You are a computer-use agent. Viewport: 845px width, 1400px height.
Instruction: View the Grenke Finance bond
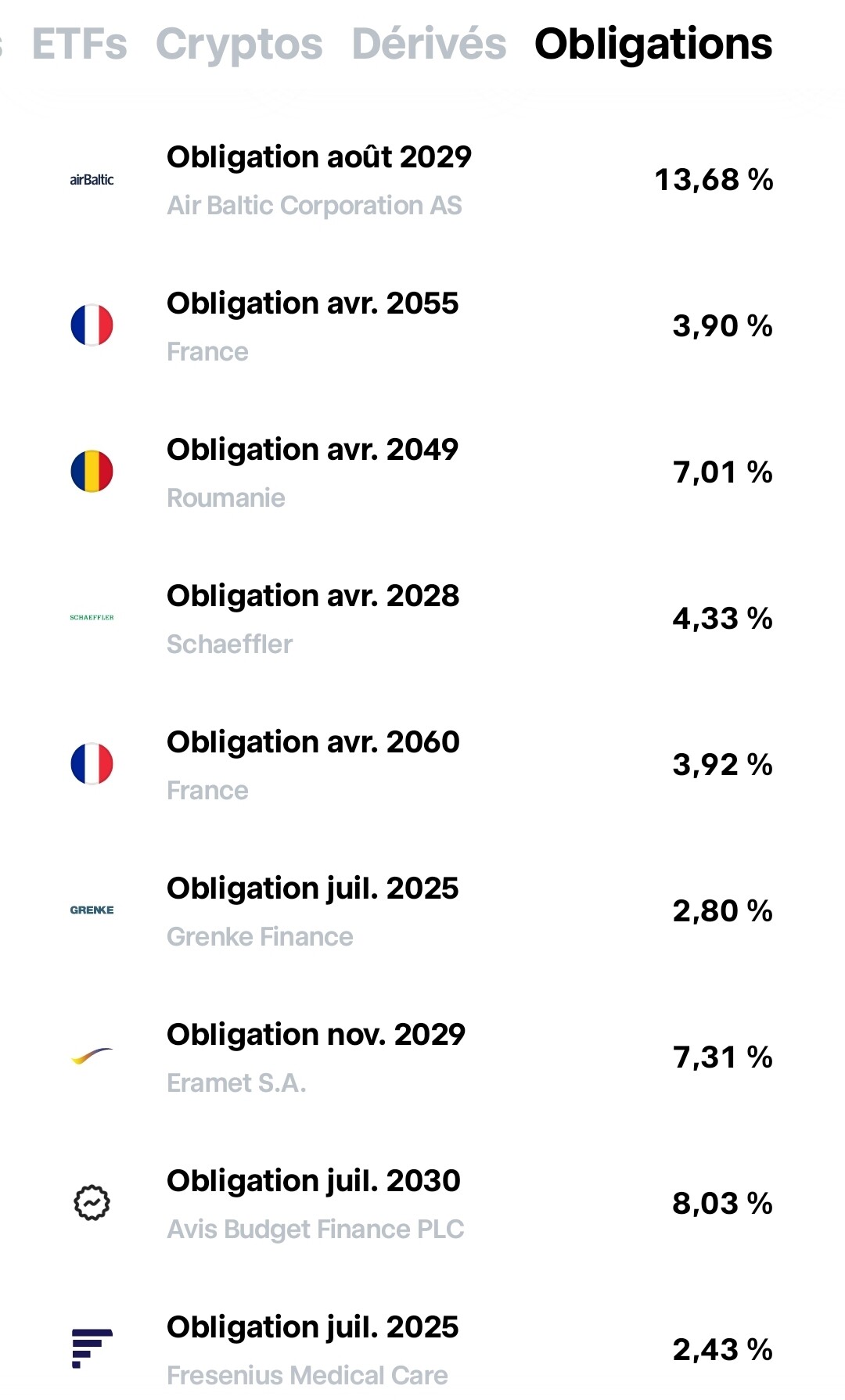[x=422, y=911]
